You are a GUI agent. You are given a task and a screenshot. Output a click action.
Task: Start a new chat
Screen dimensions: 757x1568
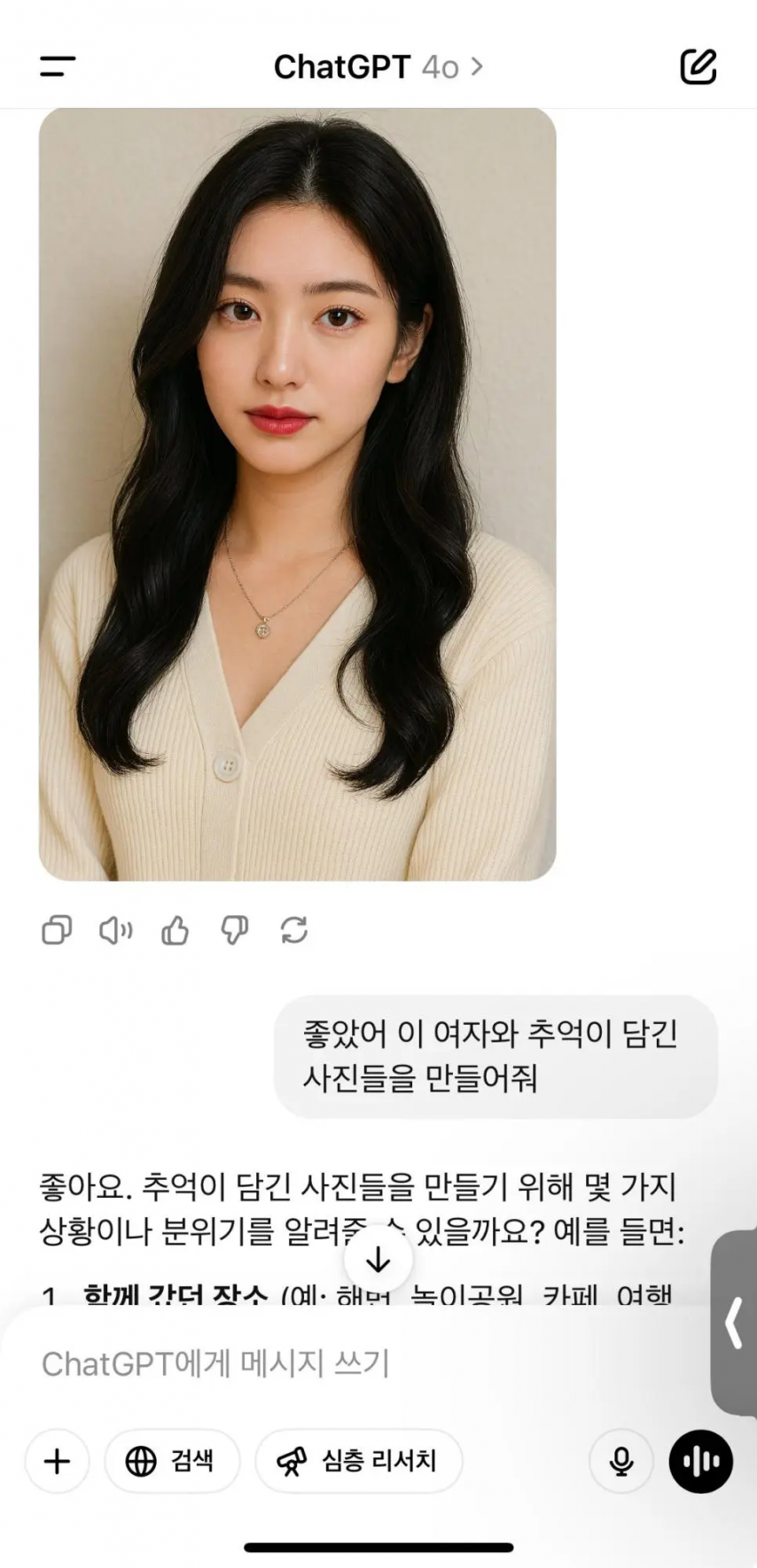click(x=698, y=66)
